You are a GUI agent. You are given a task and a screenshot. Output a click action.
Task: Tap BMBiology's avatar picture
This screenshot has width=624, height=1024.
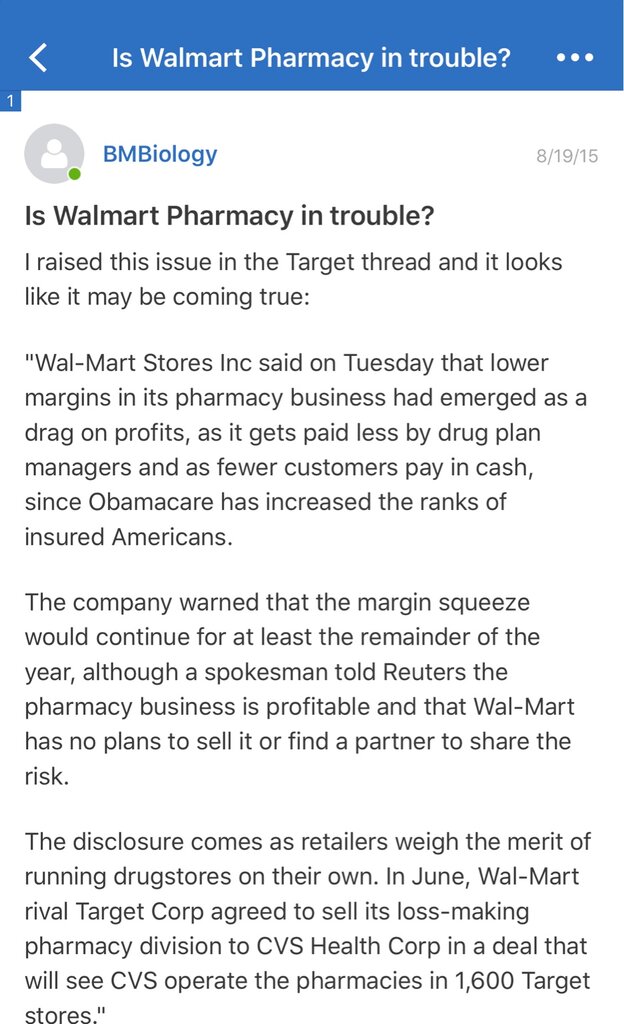pos(54,153)
